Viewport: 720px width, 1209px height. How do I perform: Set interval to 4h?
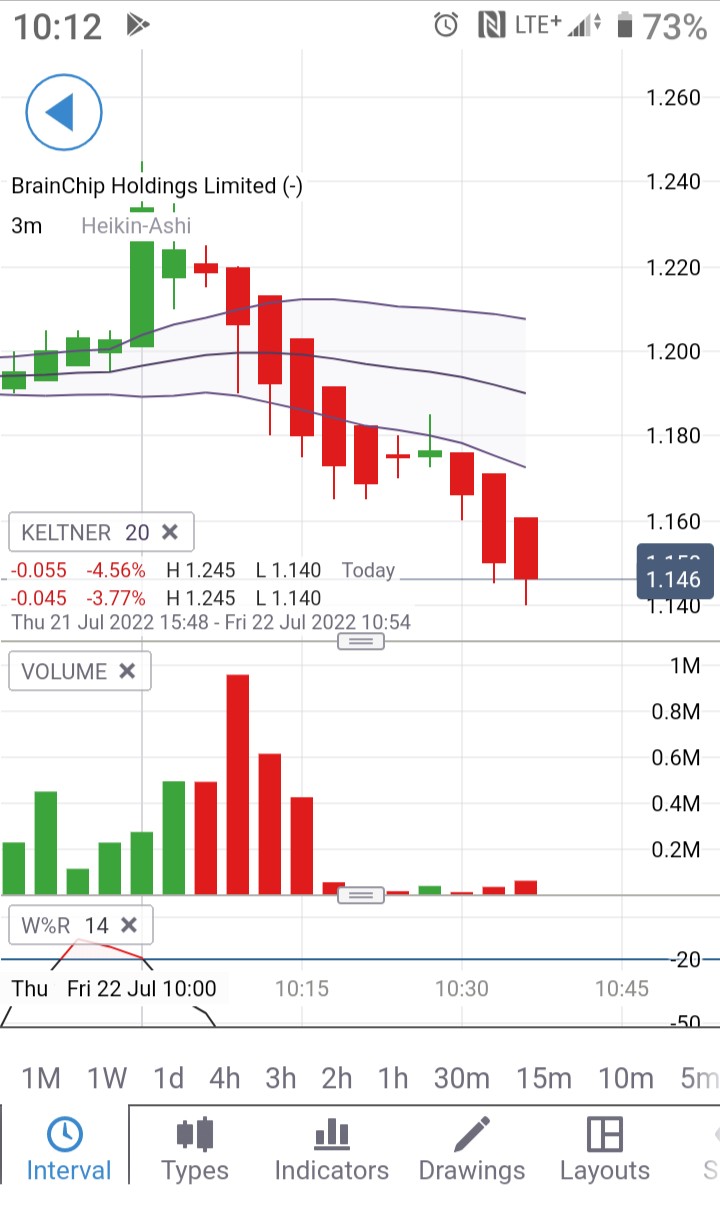(225, 1078)
